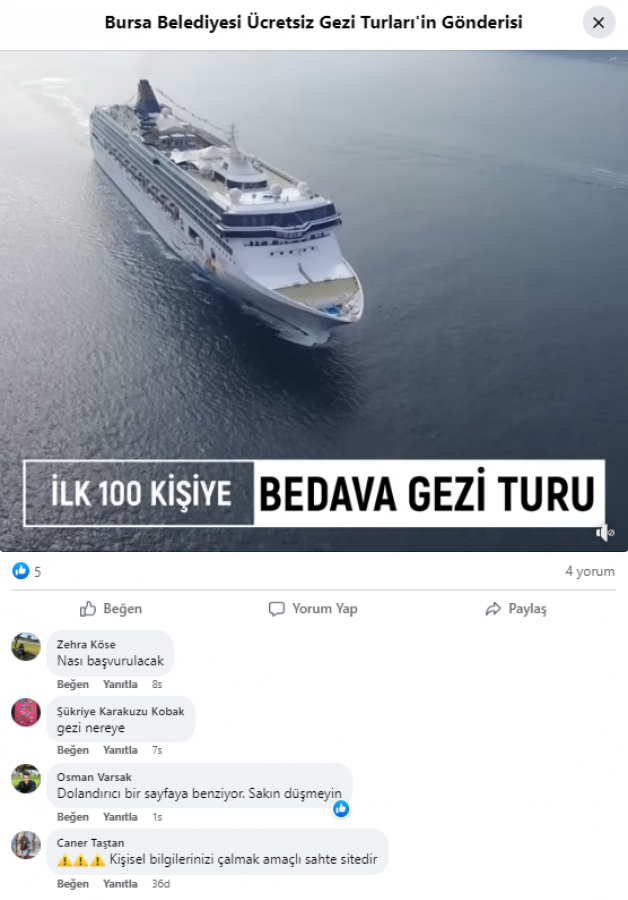Reply to Caner Taştan's comment

coord(120,884)
